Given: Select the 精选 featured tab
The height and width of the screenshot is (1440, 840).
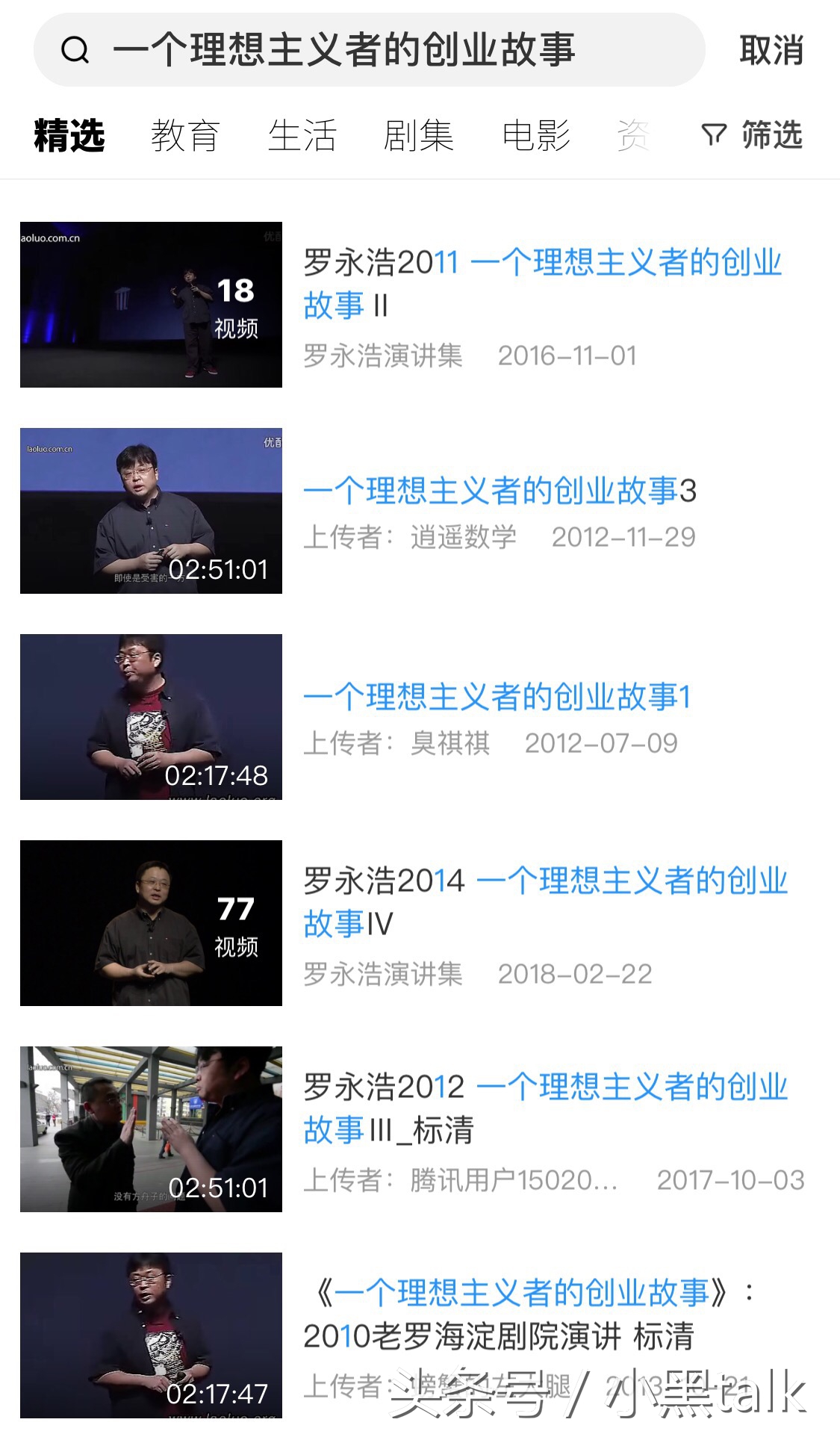Looking at the screenshot, I should (x=68, y=136).
